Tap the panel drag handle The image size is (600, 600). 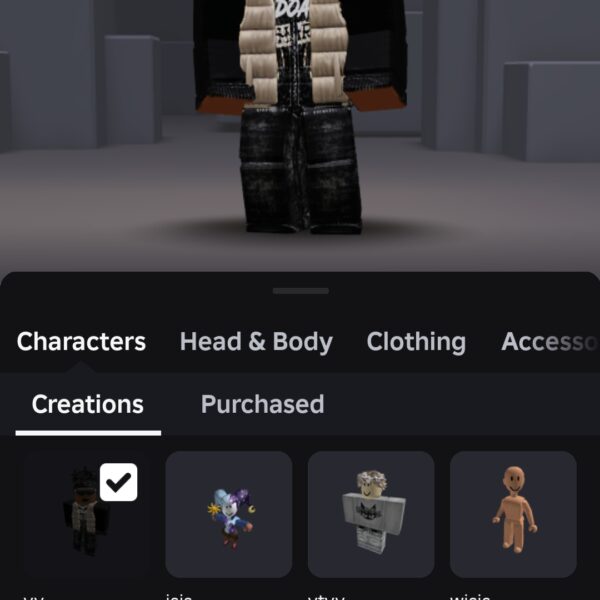(x=300, y=291)
